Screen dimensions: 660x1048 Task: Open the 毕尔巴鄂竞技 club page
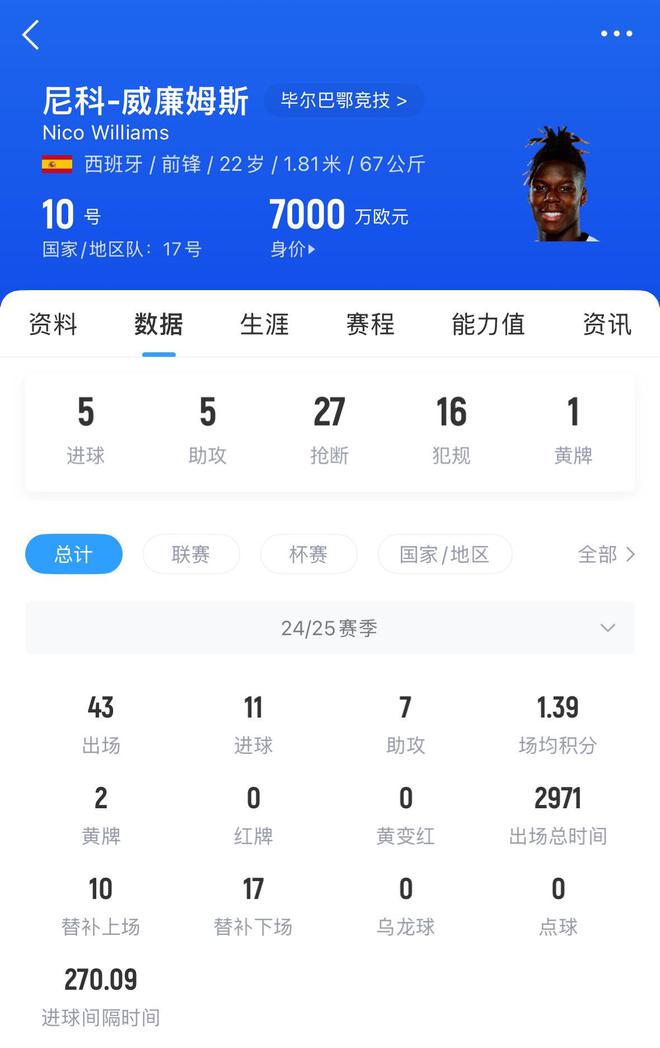point(344,100)
